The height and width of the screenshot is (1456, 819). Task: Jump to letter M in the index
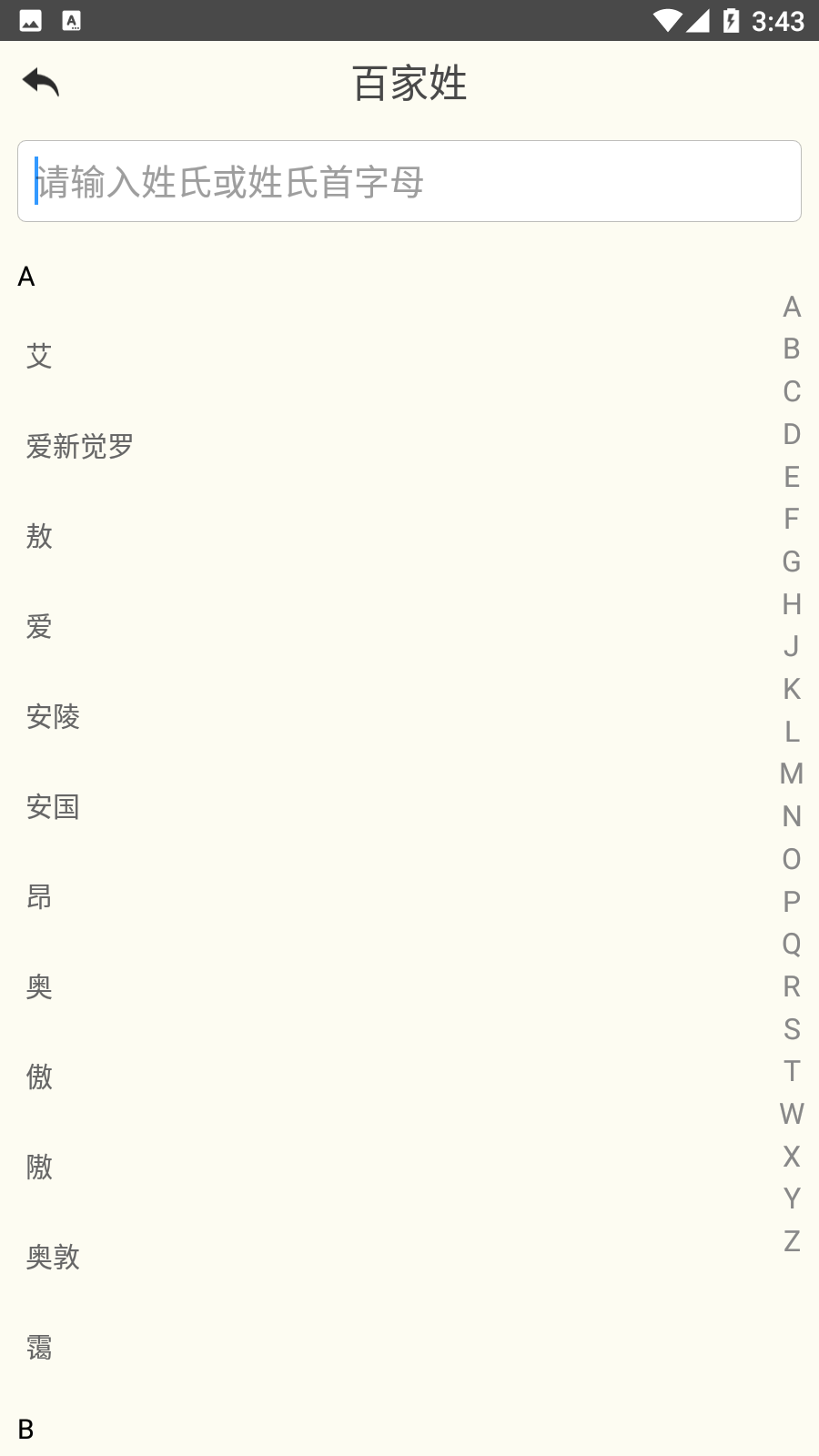point(792,773)
